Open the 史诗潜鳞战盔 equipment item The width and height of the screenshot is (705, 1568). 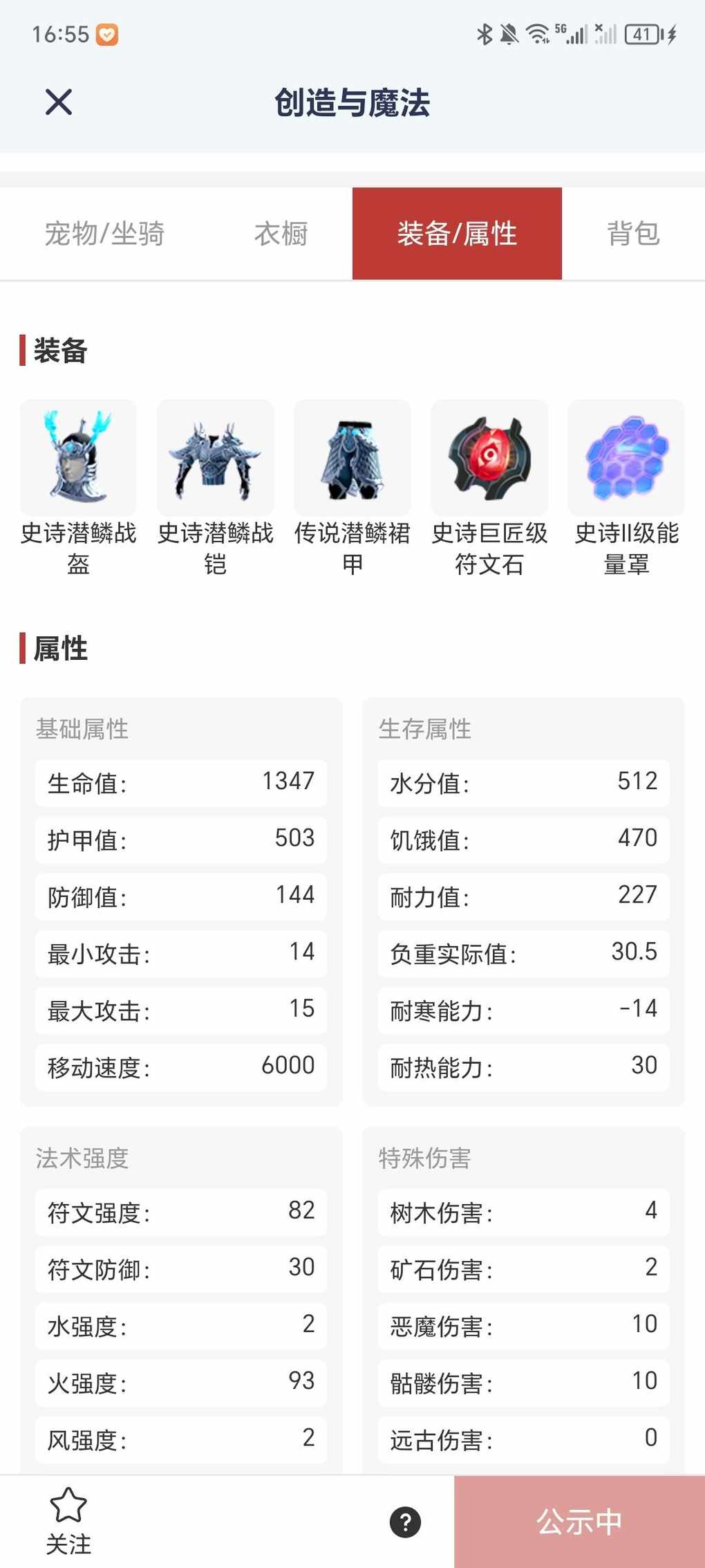click(78, 457)
